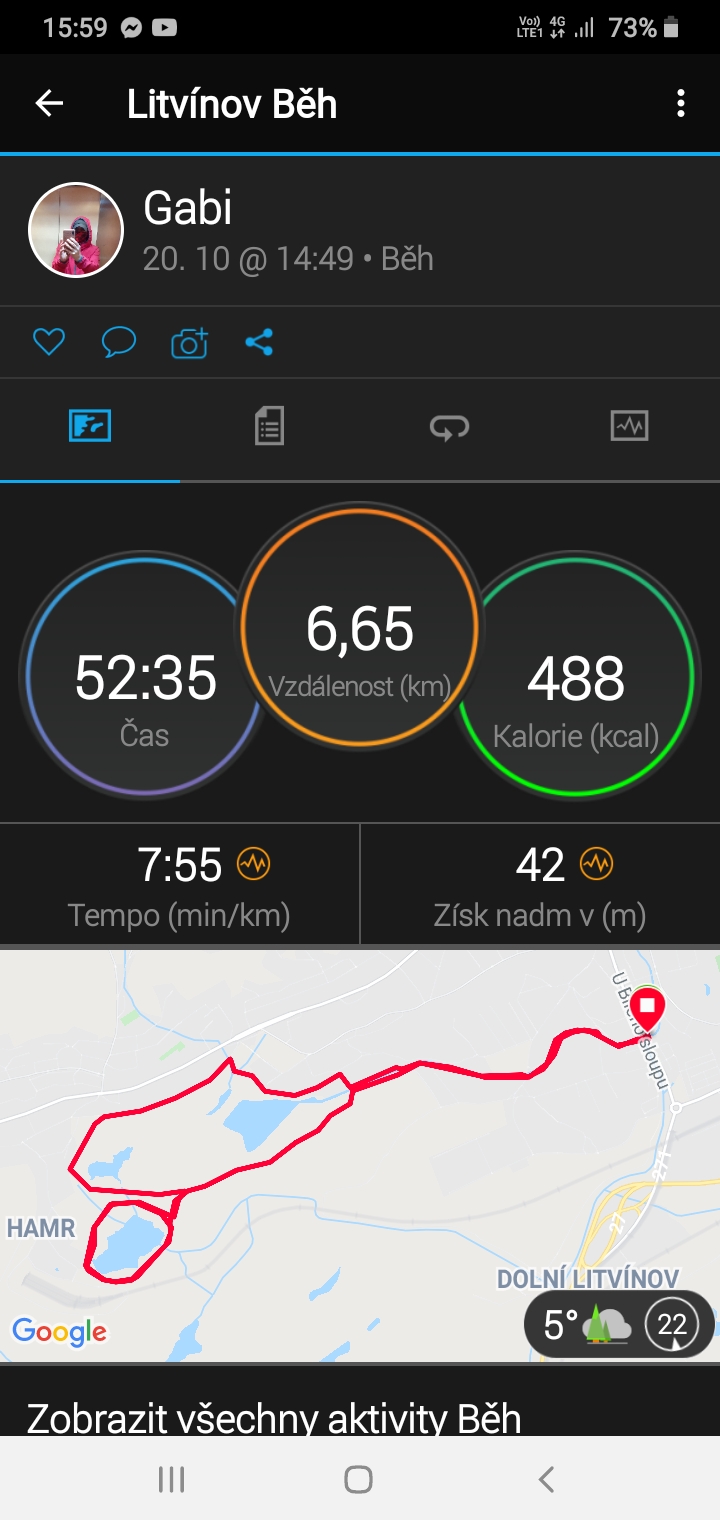Like this activity with the heart icon
Viewport: 720px width, 1520px height.
[49, 343]
